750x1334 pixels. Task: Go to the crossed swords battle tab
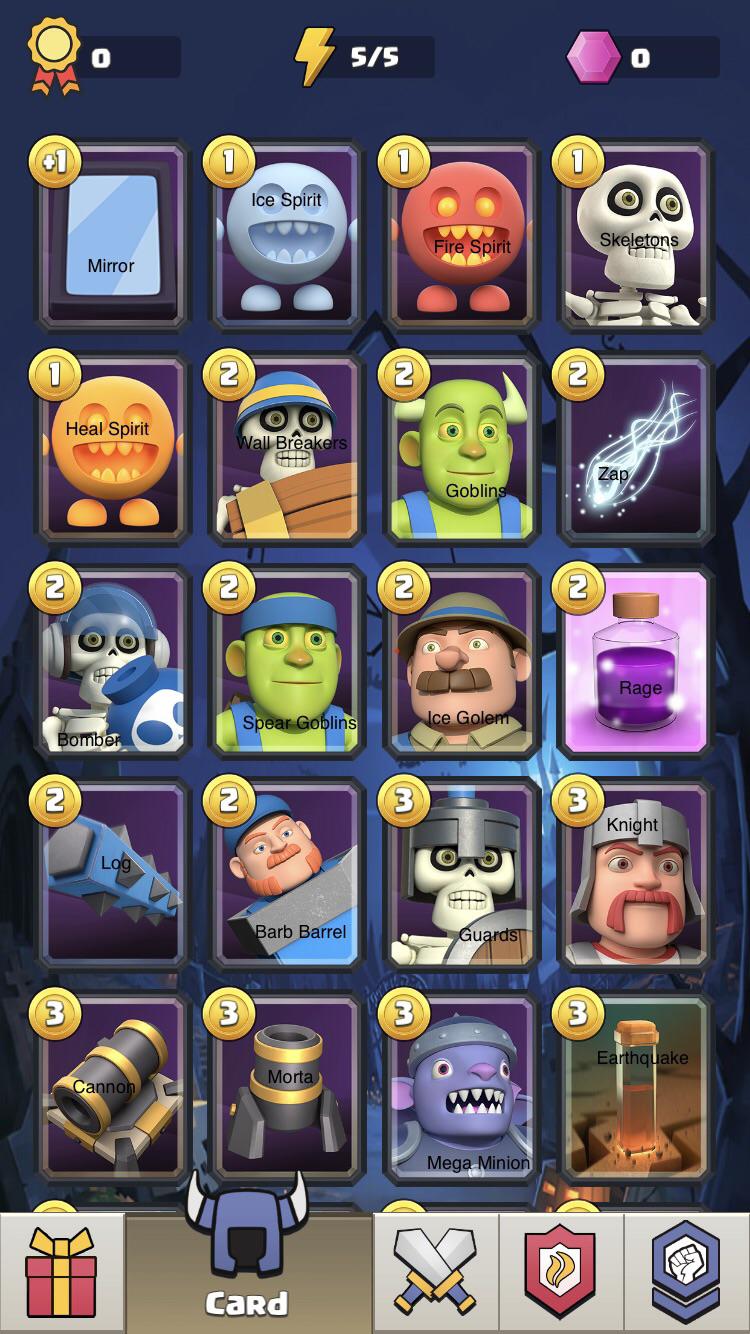(x=435, y=1273)
